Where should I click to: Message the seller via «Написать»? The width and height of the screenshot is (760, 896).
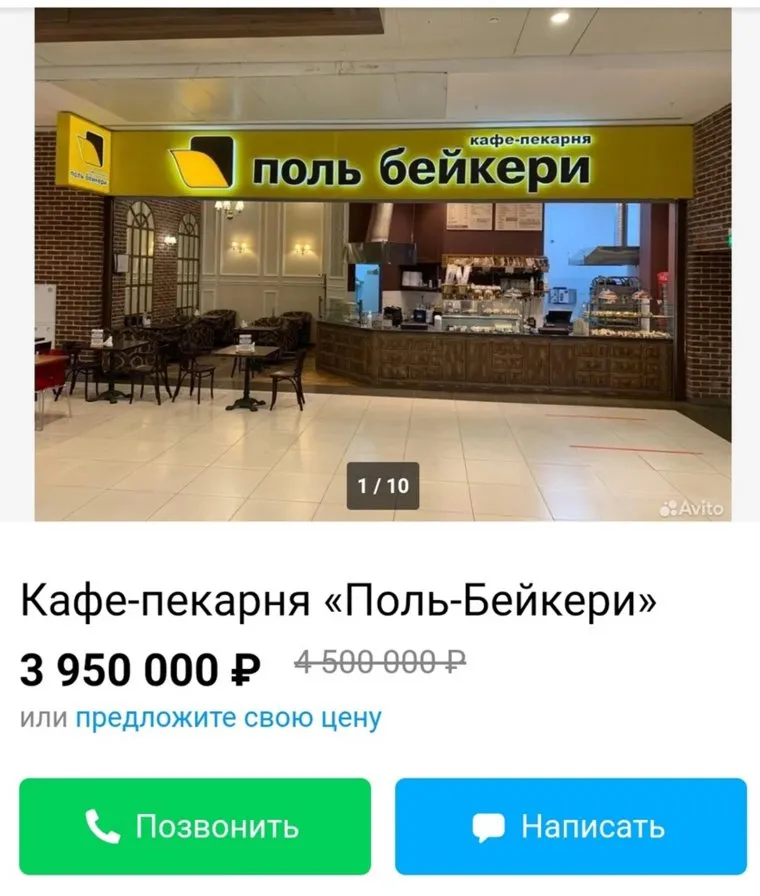pyautogui.click(x=570, y=827)
